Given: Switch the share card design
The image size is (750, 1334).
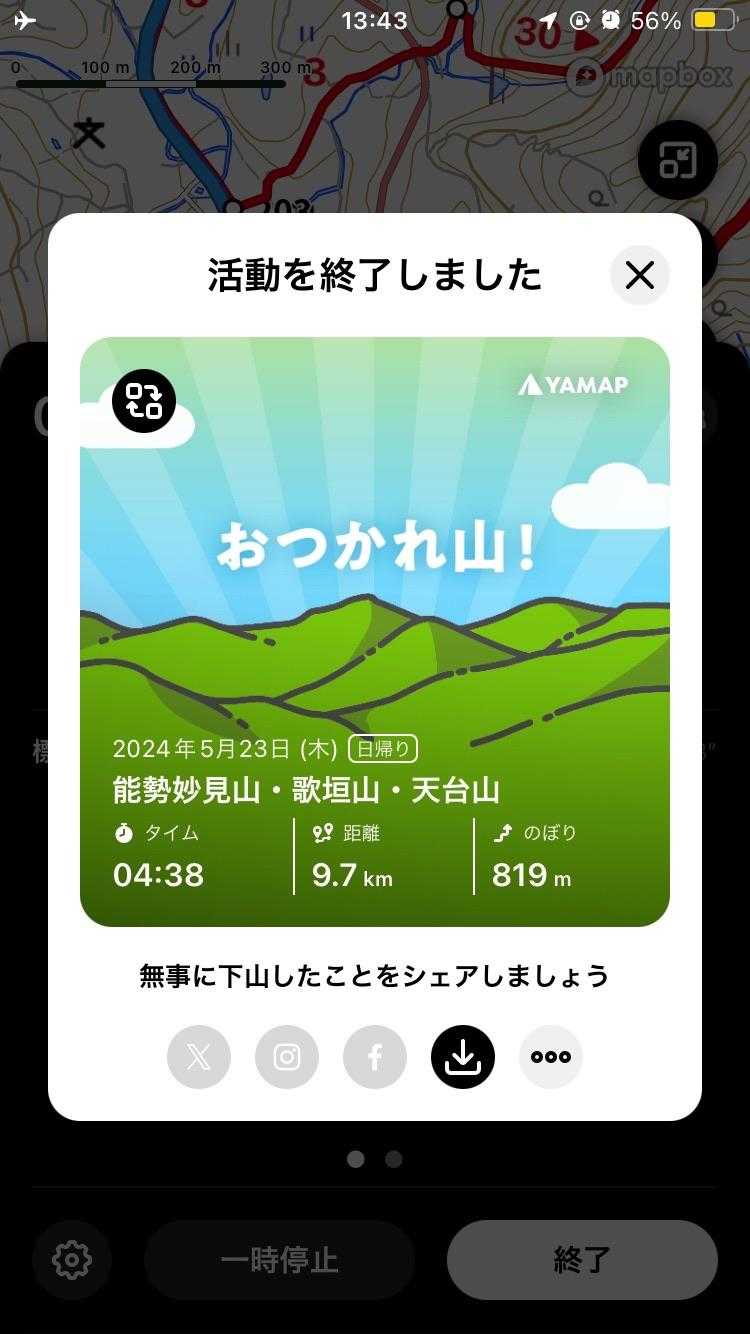Looking at the screenshot, I should [x=144, y=401].
